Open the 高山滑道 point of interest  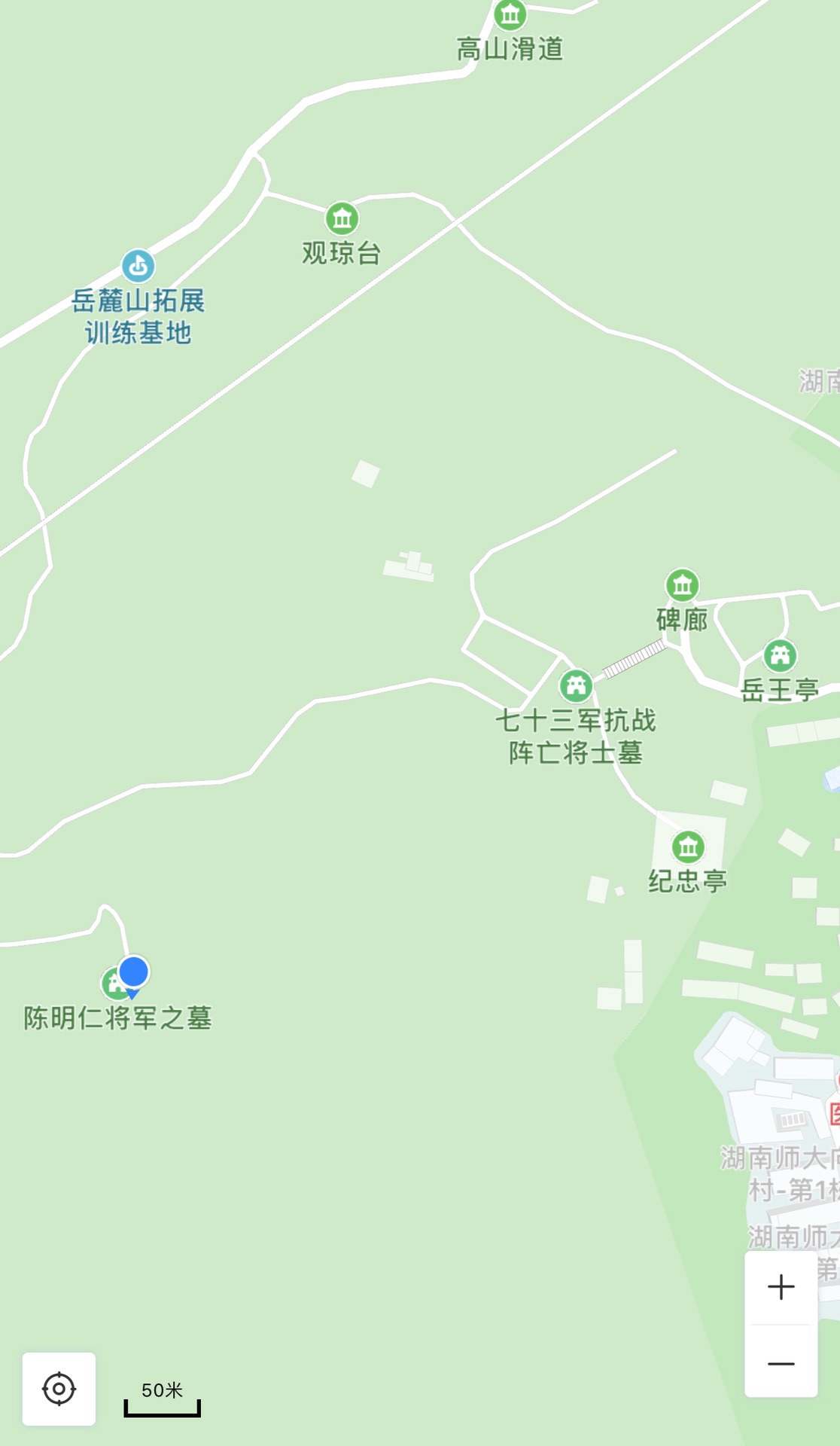click(510, 14)
